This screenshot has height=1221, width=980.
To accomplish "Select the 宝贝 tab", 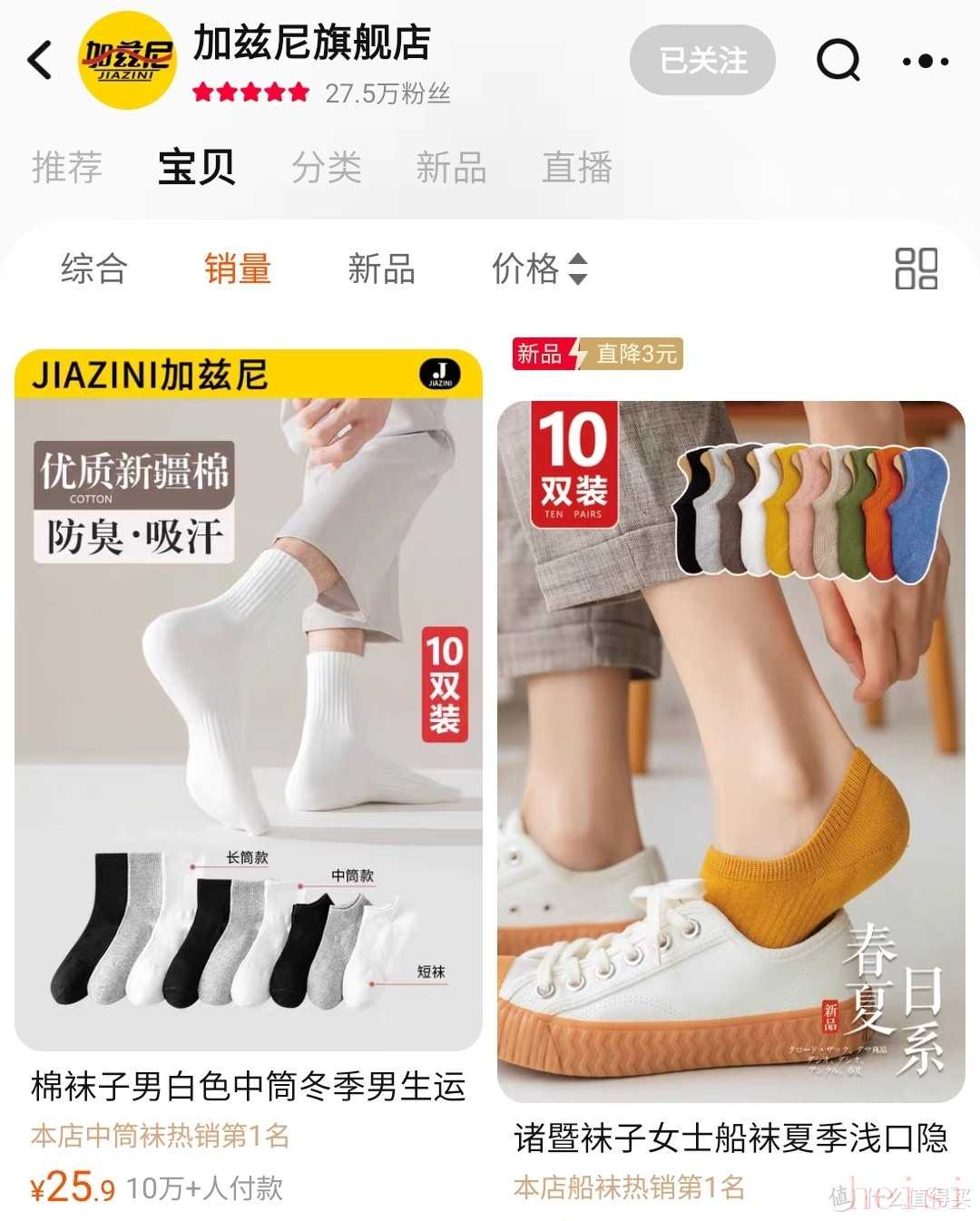I will tap(196, 168).
